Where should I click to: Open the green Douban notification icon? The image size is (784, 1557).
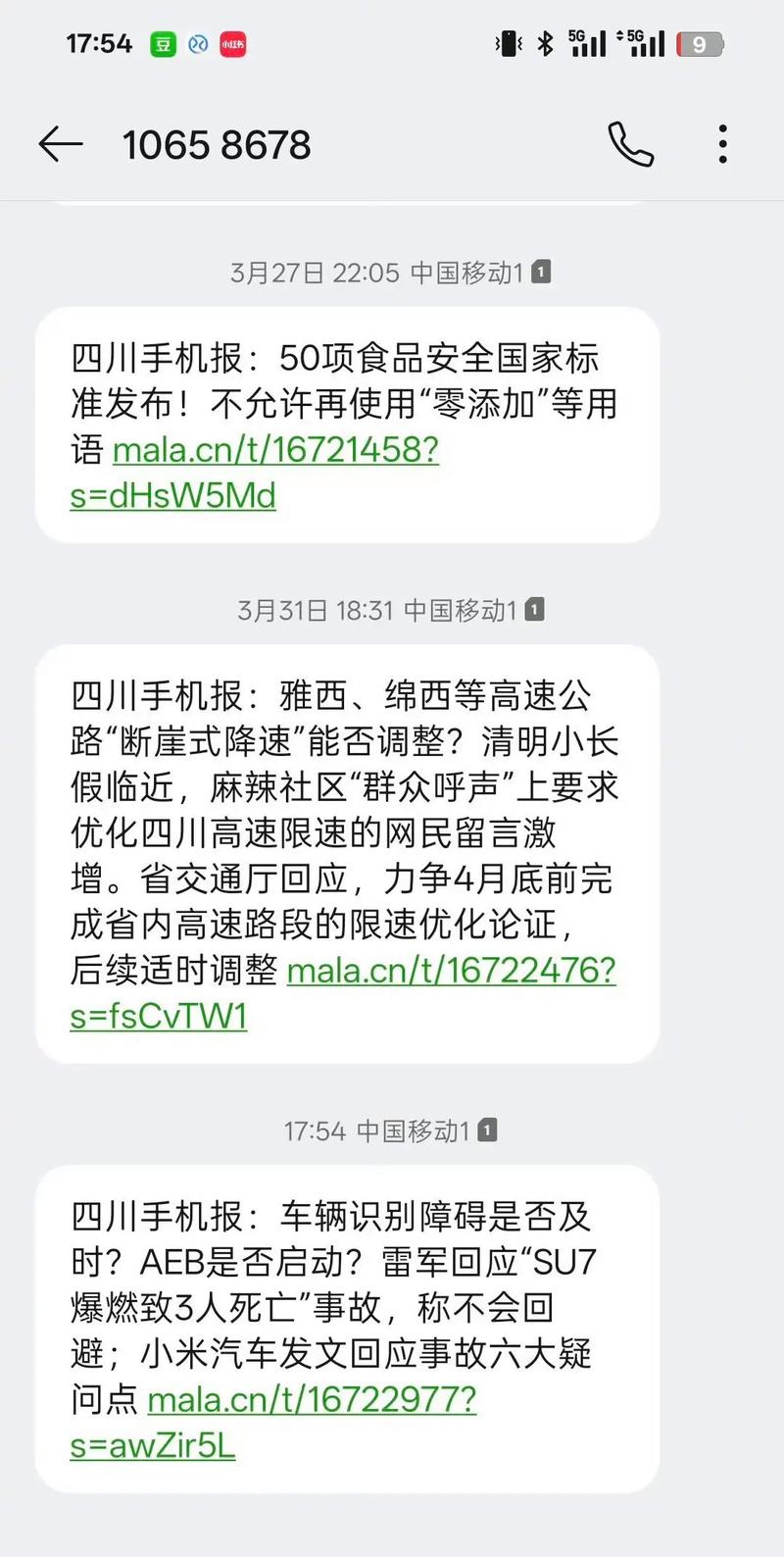coord(163,43)
